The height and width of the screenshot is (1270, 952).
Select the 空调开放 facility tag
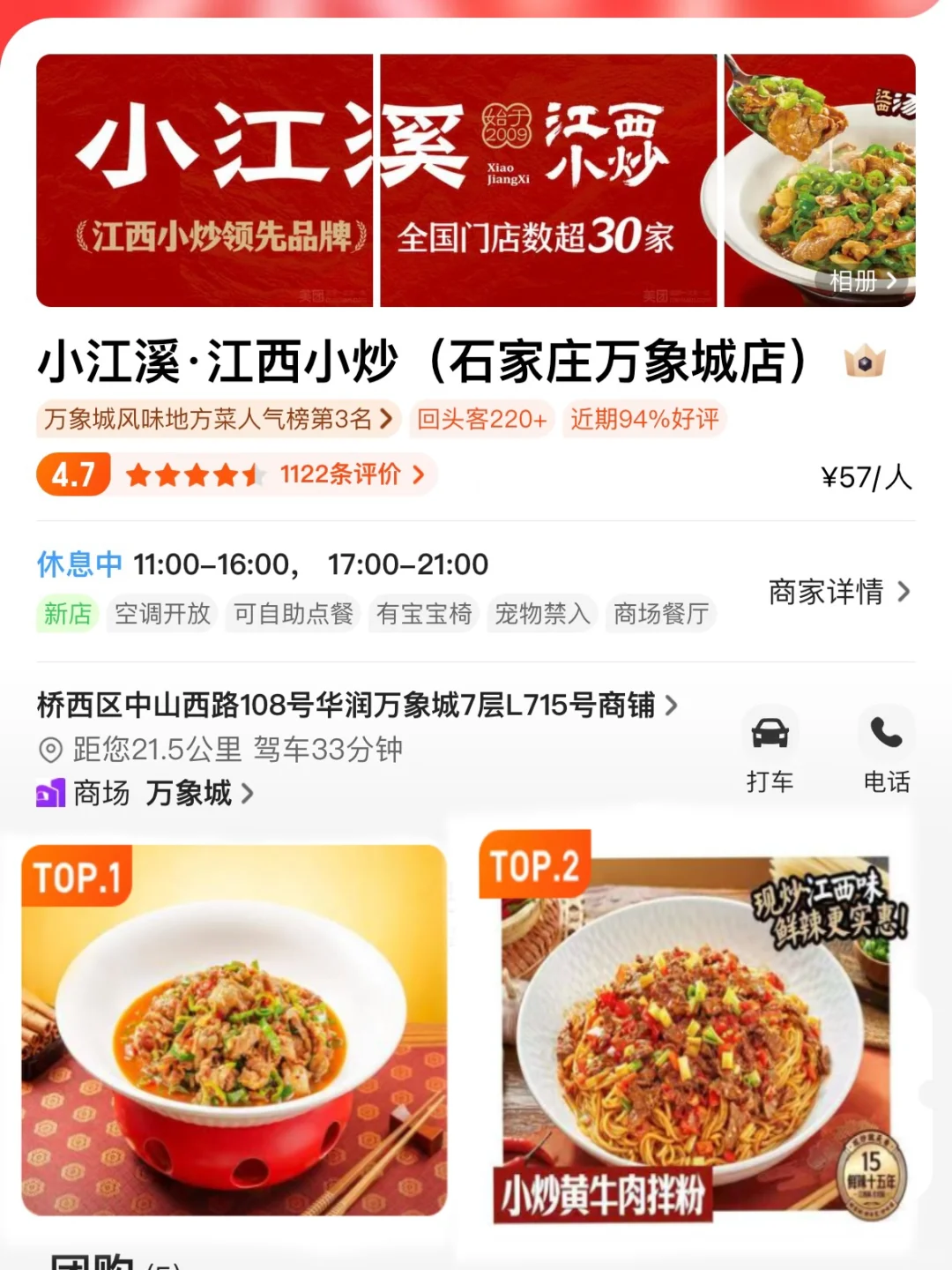tap(161, 613)
